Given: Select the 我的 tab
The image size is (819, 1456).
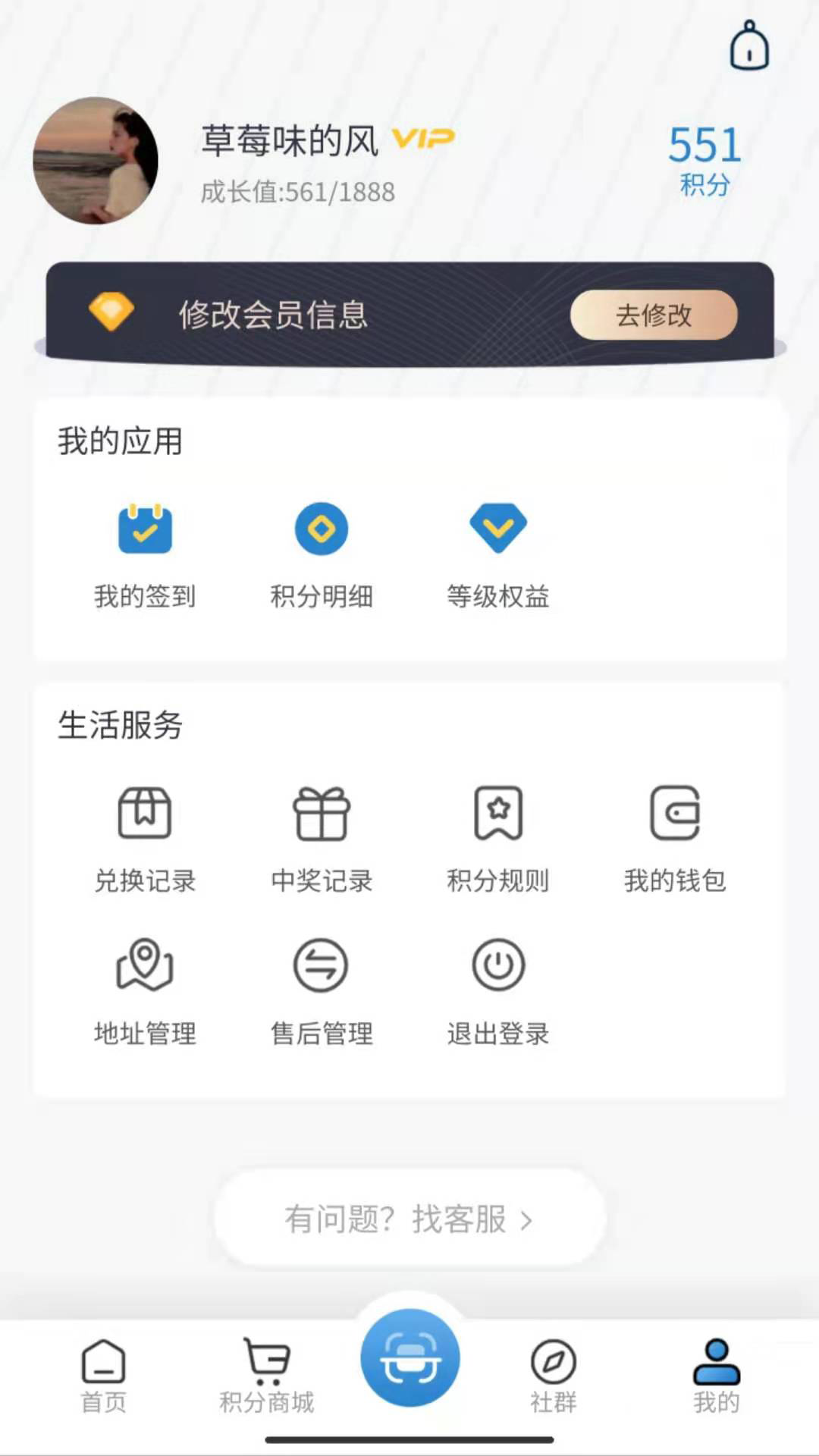Looking at the screenshot, I should pos(716,1376).
